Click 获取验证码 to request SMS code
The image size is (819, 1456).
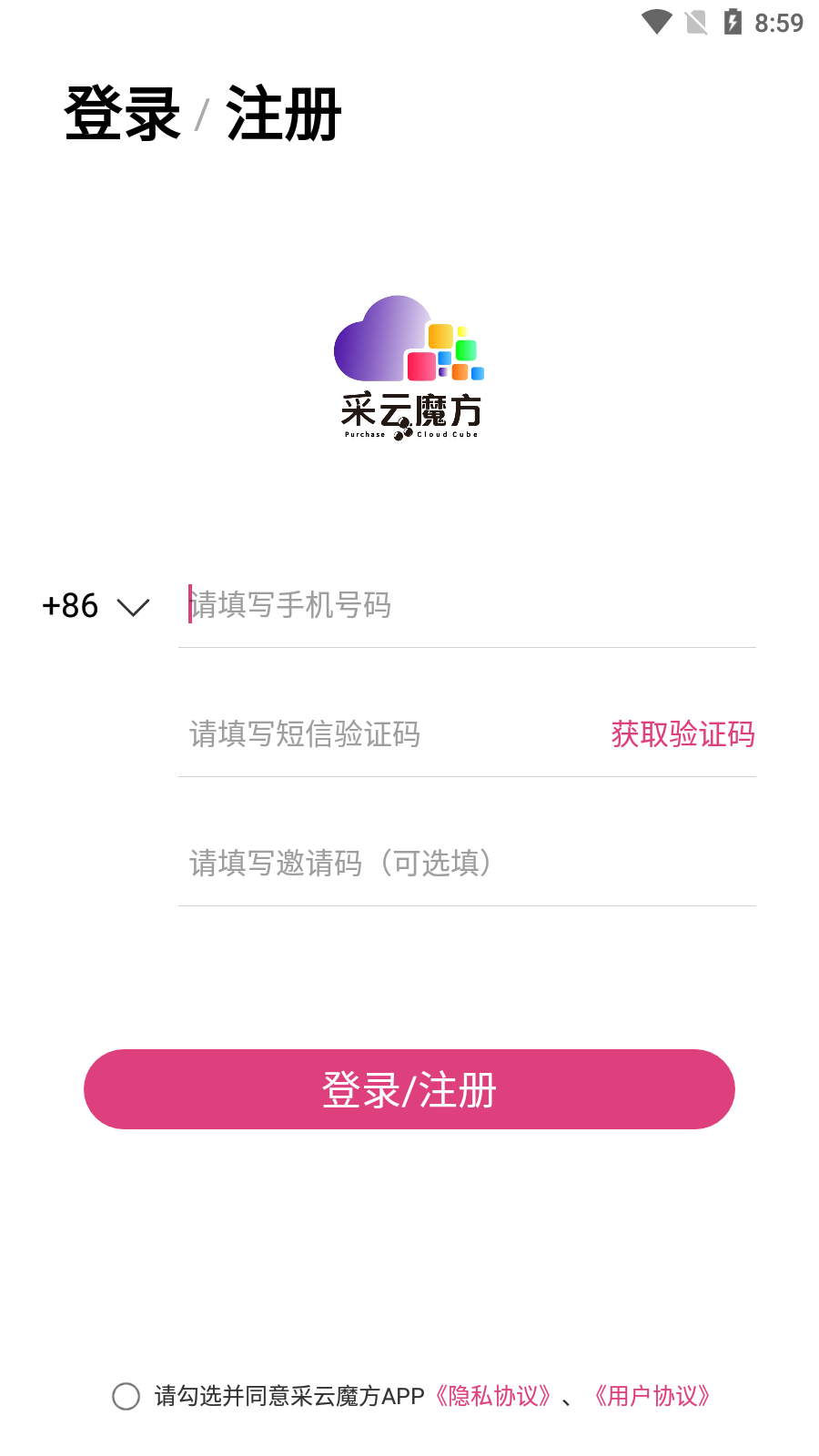682,734
